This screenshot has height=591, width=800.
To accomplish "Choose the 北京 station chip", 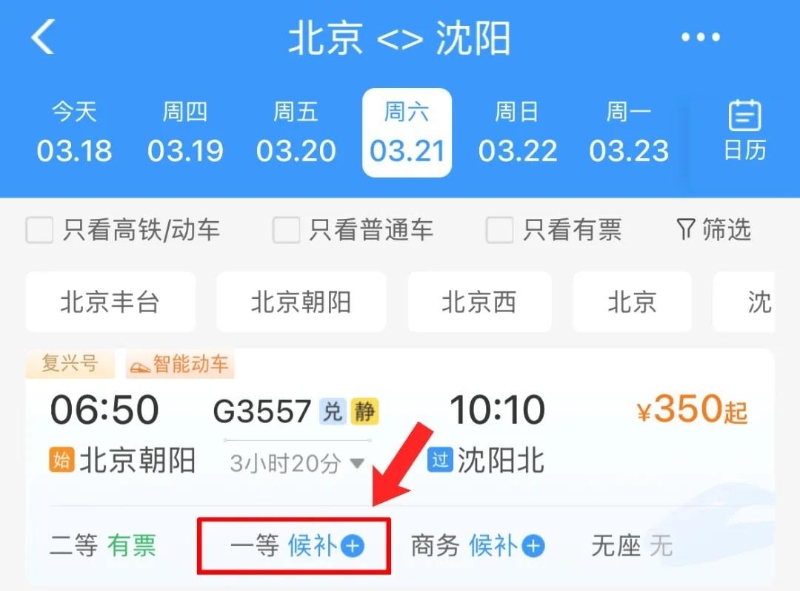I will [x=632, y=302].
